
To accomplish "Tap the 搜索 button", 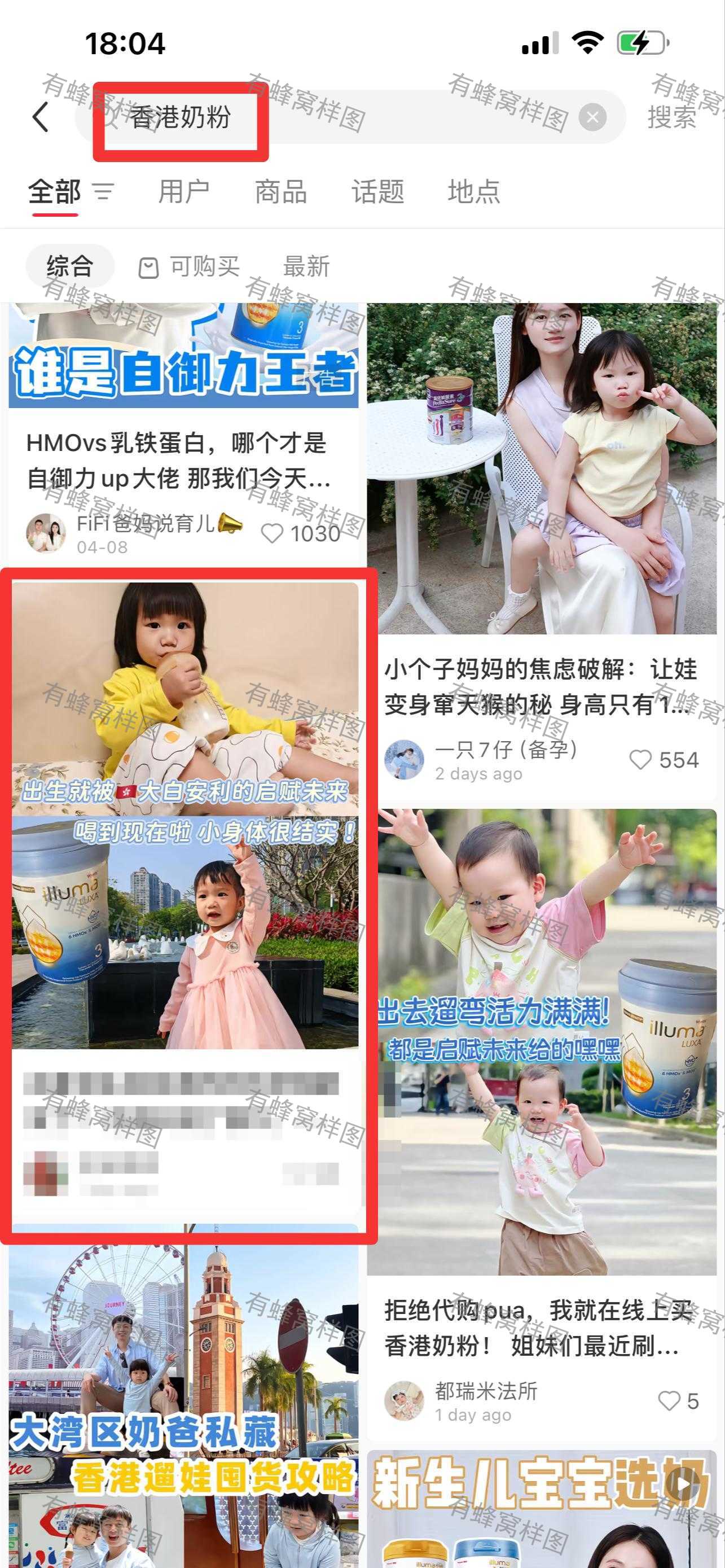I will 672,117.
